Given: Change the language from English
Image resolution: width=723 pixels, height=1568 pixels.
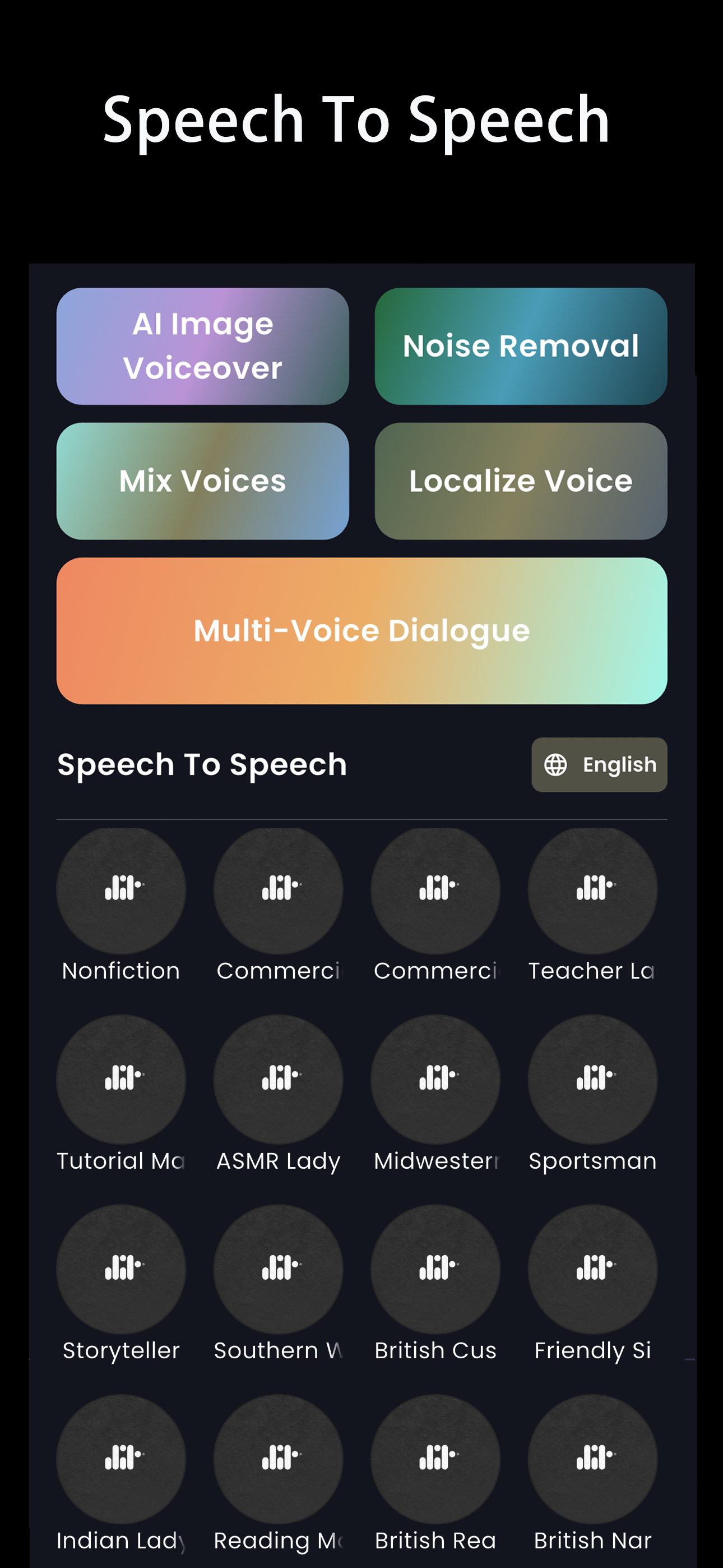Looking at the screenshot, I should [600, 764].
